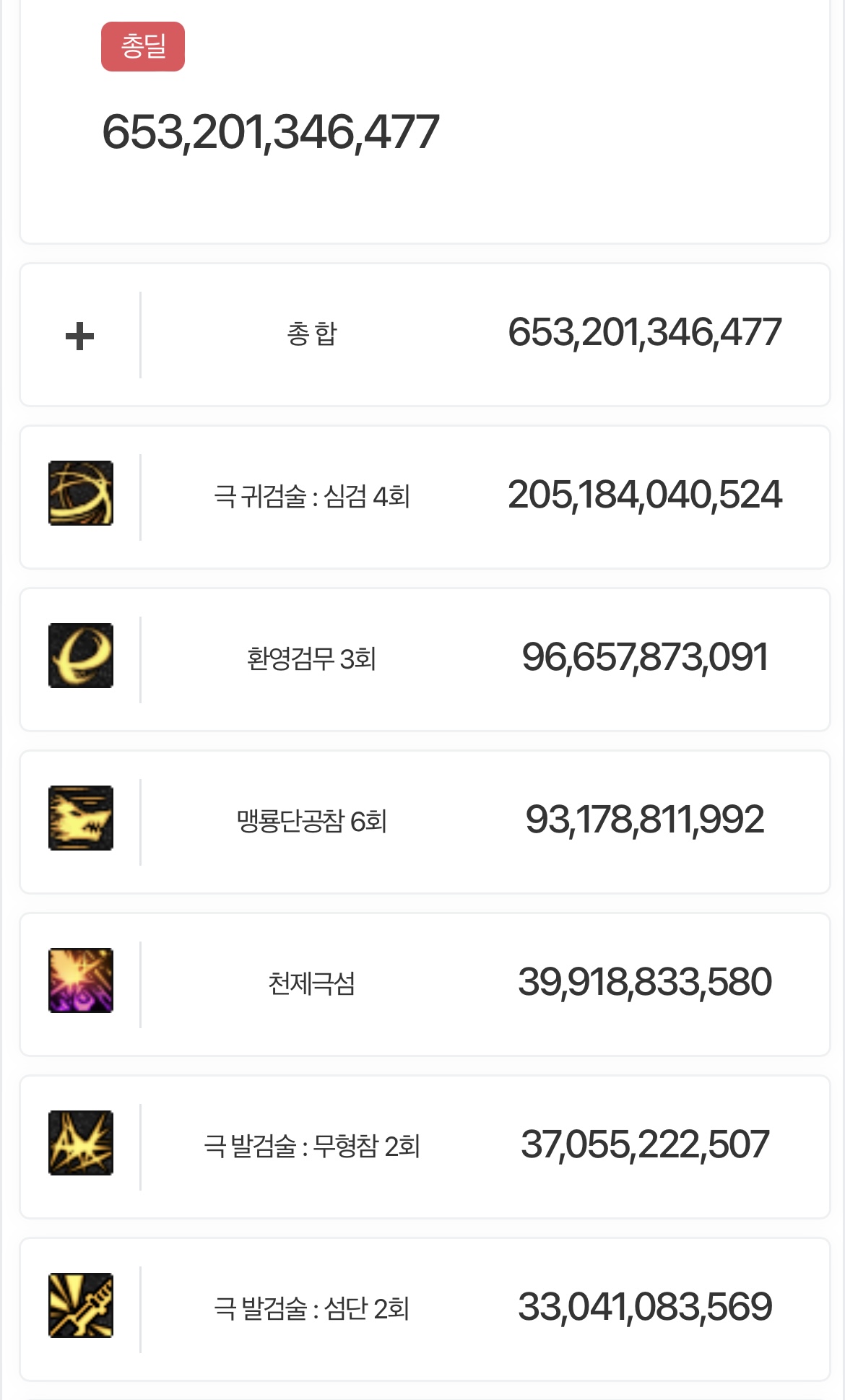Screen dimensions: 845x1400
Task: Expand the 총합 row with the plus icon
Action: [x=79, y=336]
